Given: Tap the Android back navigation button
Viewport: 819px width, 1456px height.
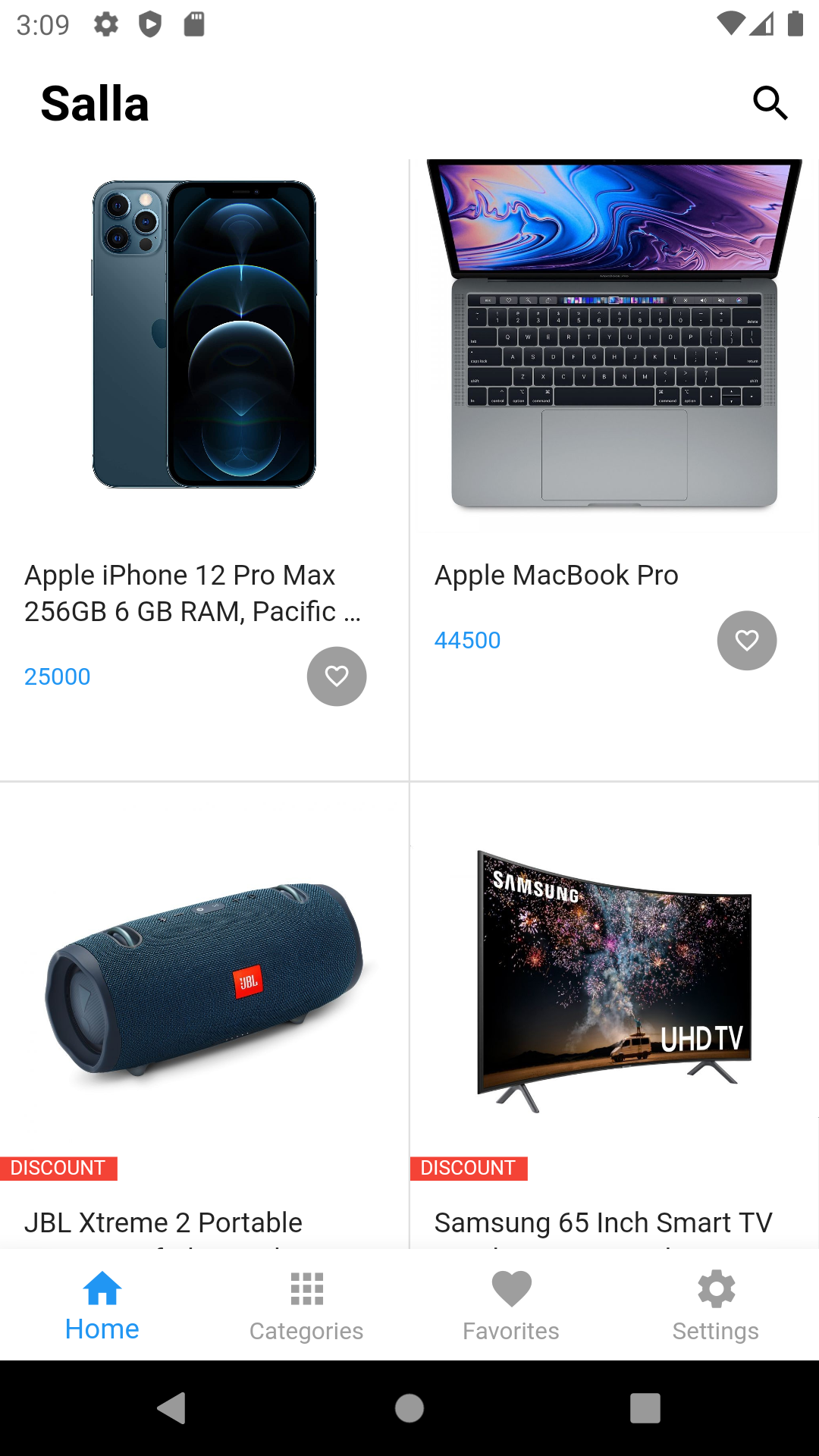Looking at the screenshot, I should click(173, 1409).
